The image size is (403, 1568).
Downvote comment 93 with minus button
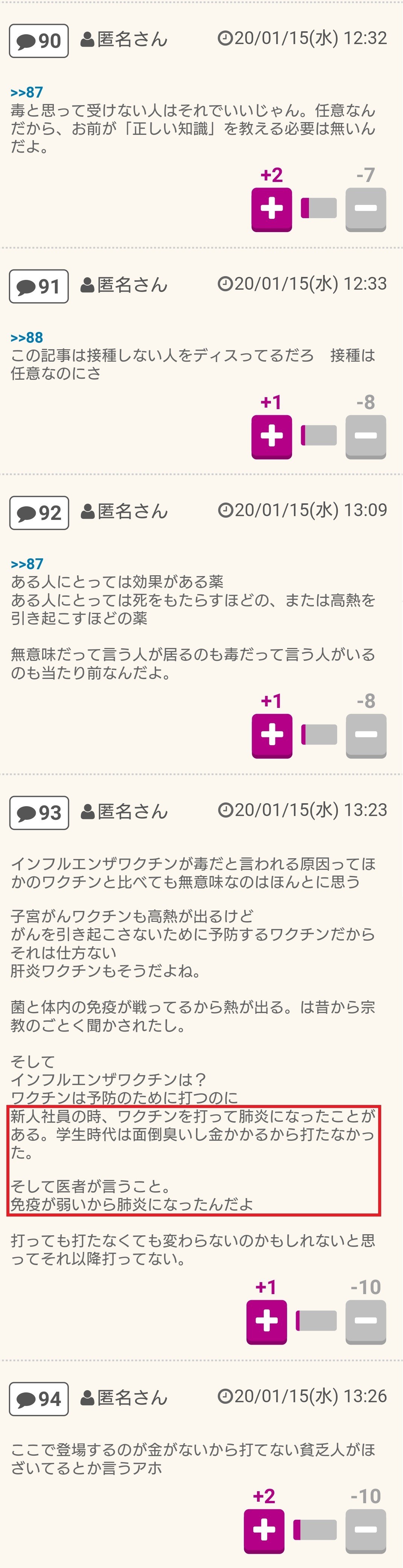365,1321
